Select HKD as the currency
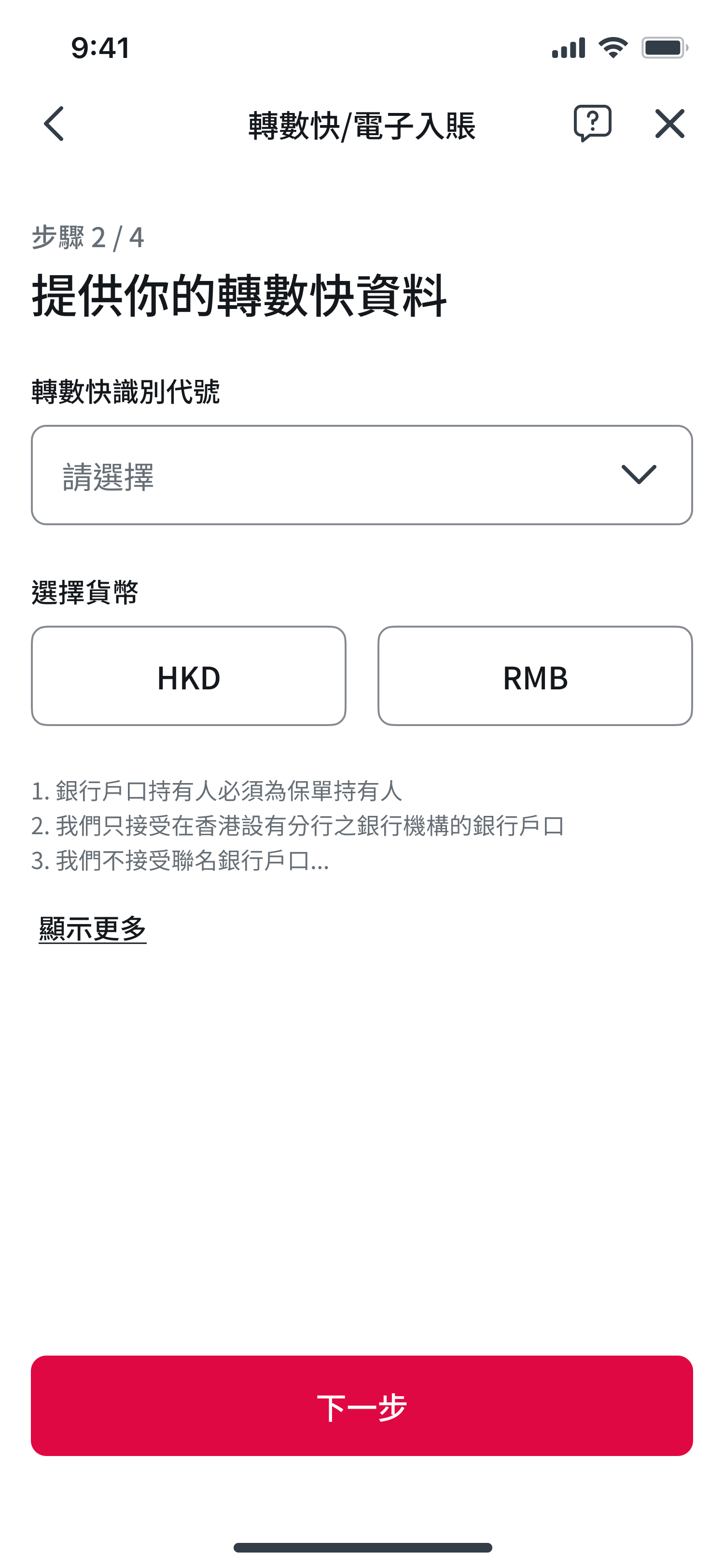This screenshot has height=1568, width=724. pyautogui.click(x=189, y=676)
